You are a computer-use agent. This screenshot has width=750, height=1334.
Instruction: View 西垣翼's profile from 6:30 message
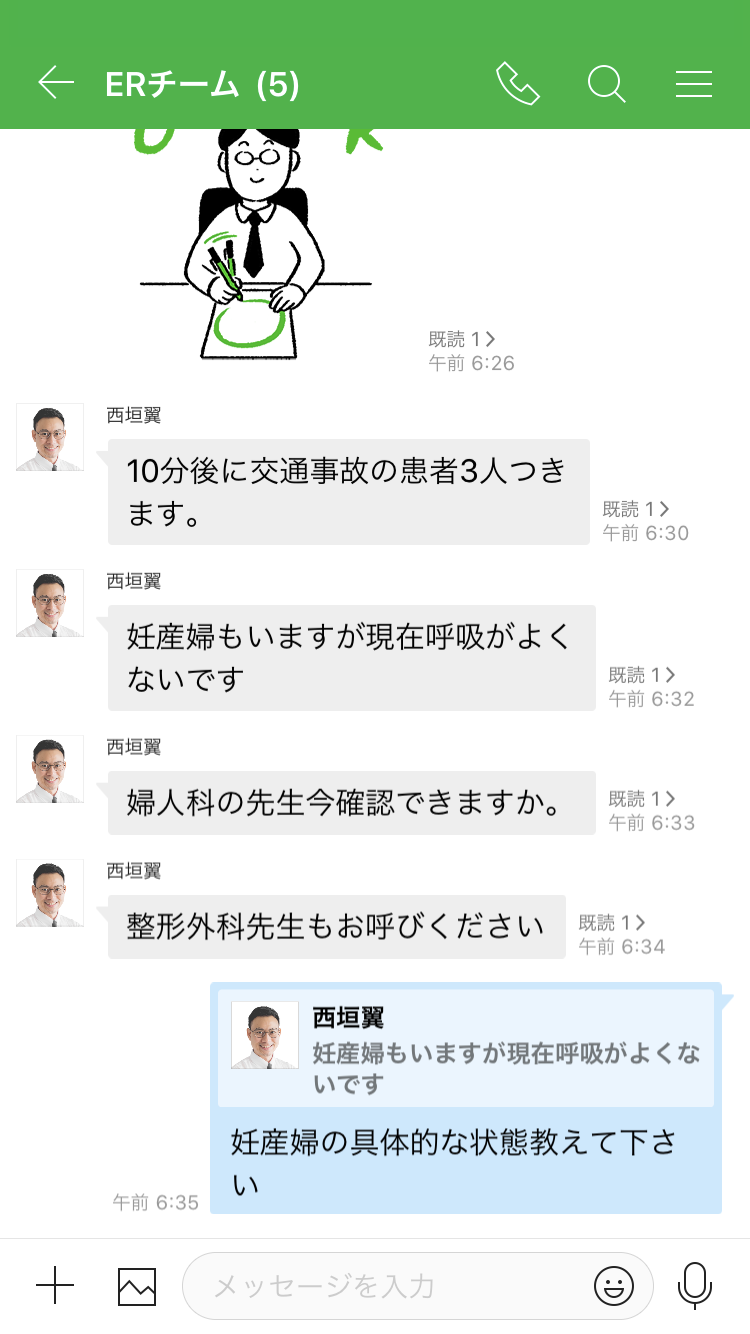click(x=50, y=437)
